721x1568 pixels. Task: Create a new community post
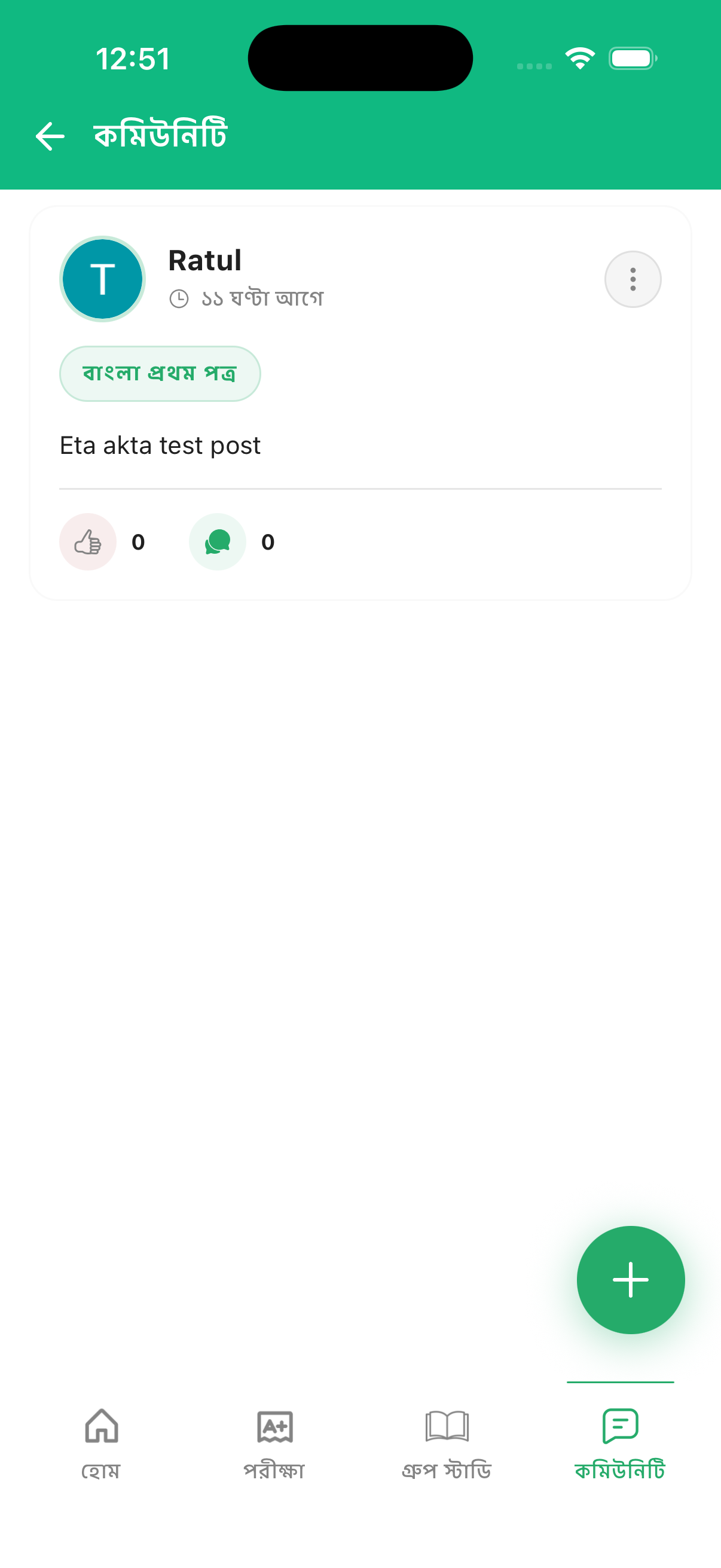point(630,1280)
